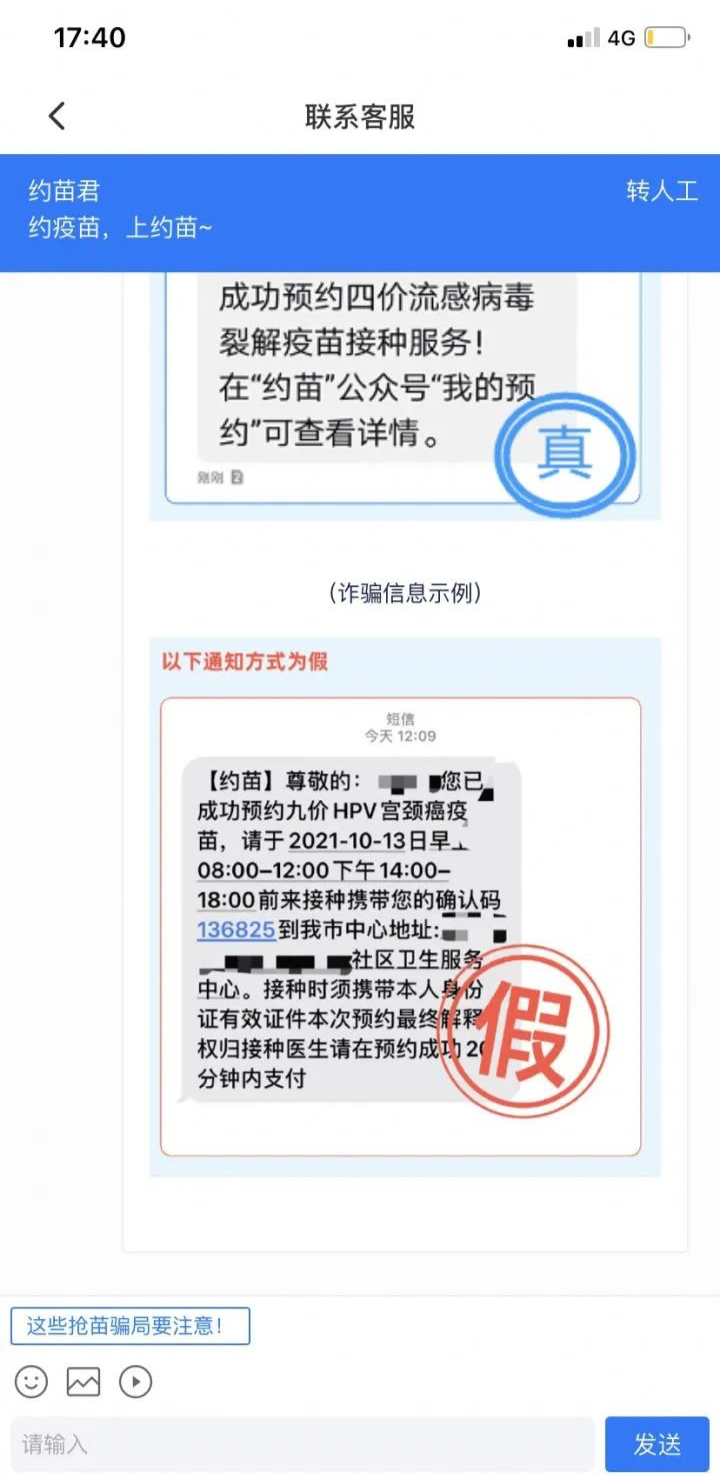
Task: Switch to a human agent via 转人工
Action: click(661, 192)
